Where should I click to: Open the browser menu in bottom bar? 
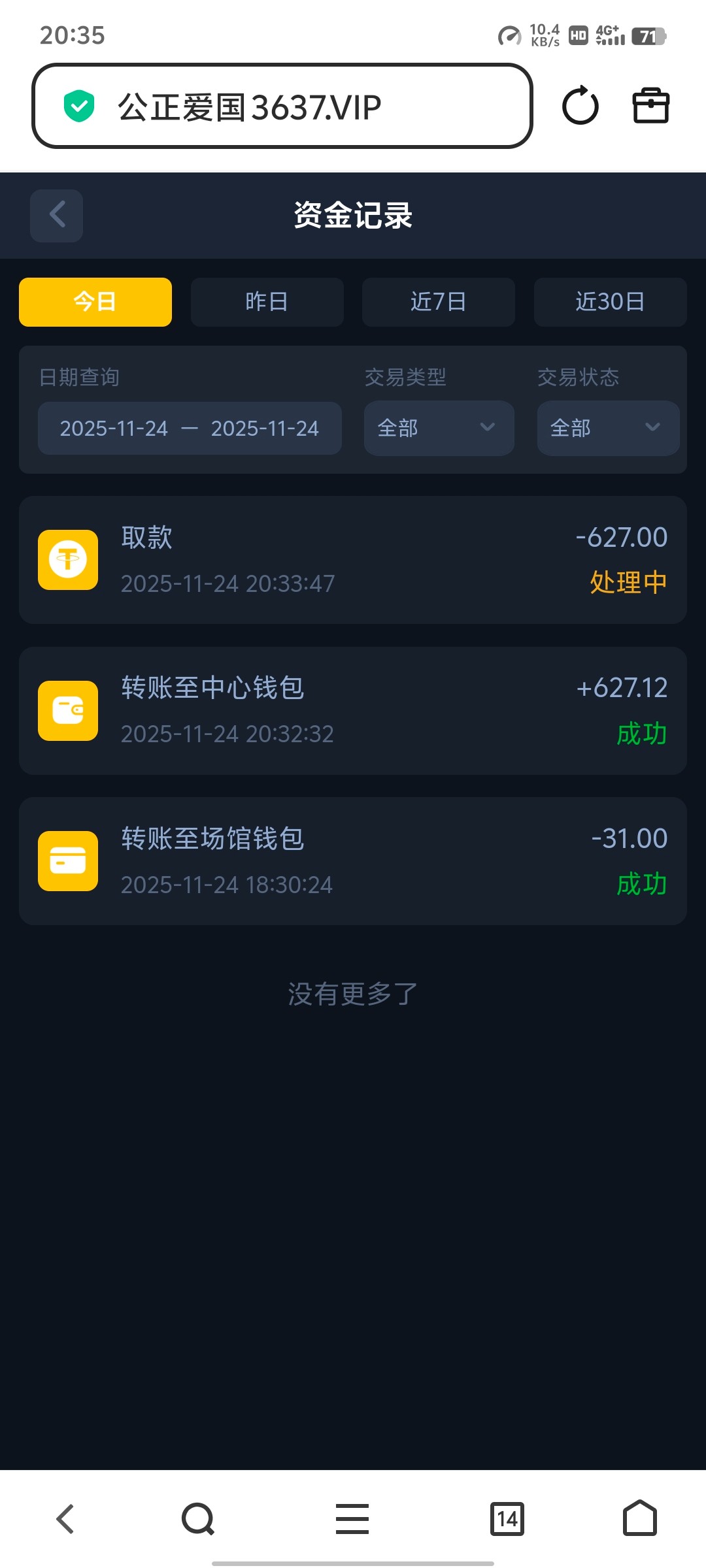(352, 1518)
